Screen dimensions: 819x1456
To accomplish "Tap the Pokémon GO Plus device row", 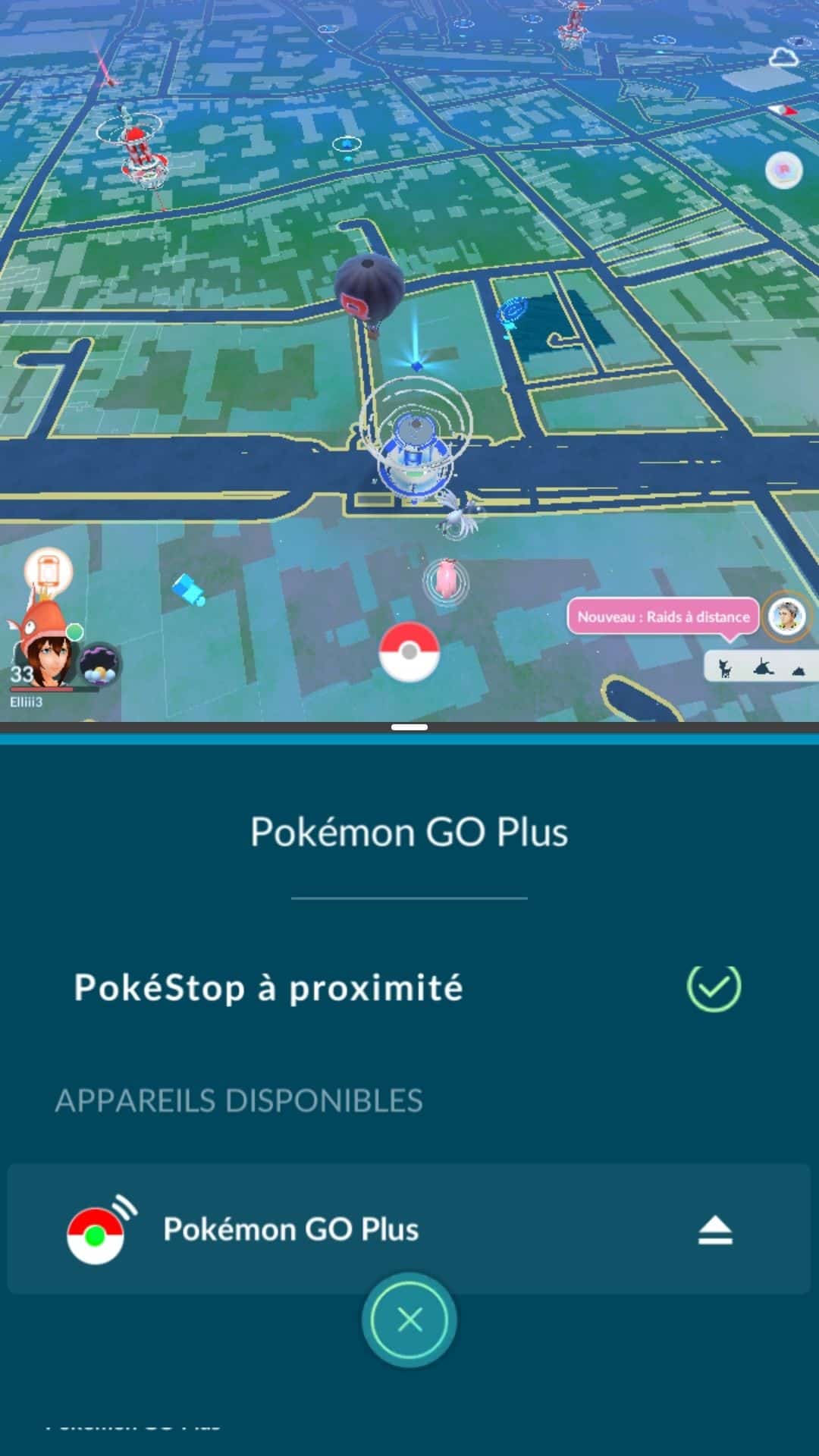I will (x=409, y=1229).
